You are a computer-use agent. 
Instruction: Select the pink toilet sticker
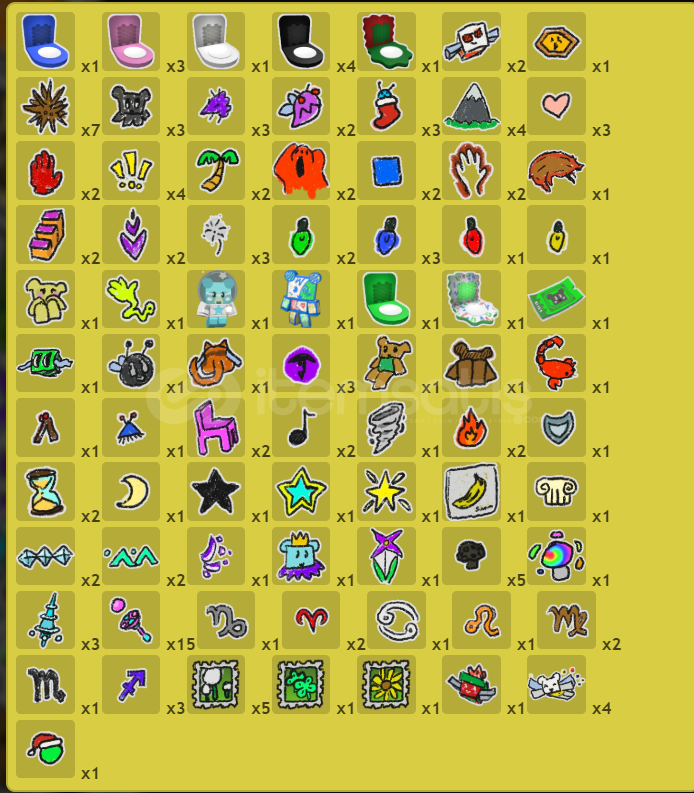pyautogui.click(x=130, y=41)
